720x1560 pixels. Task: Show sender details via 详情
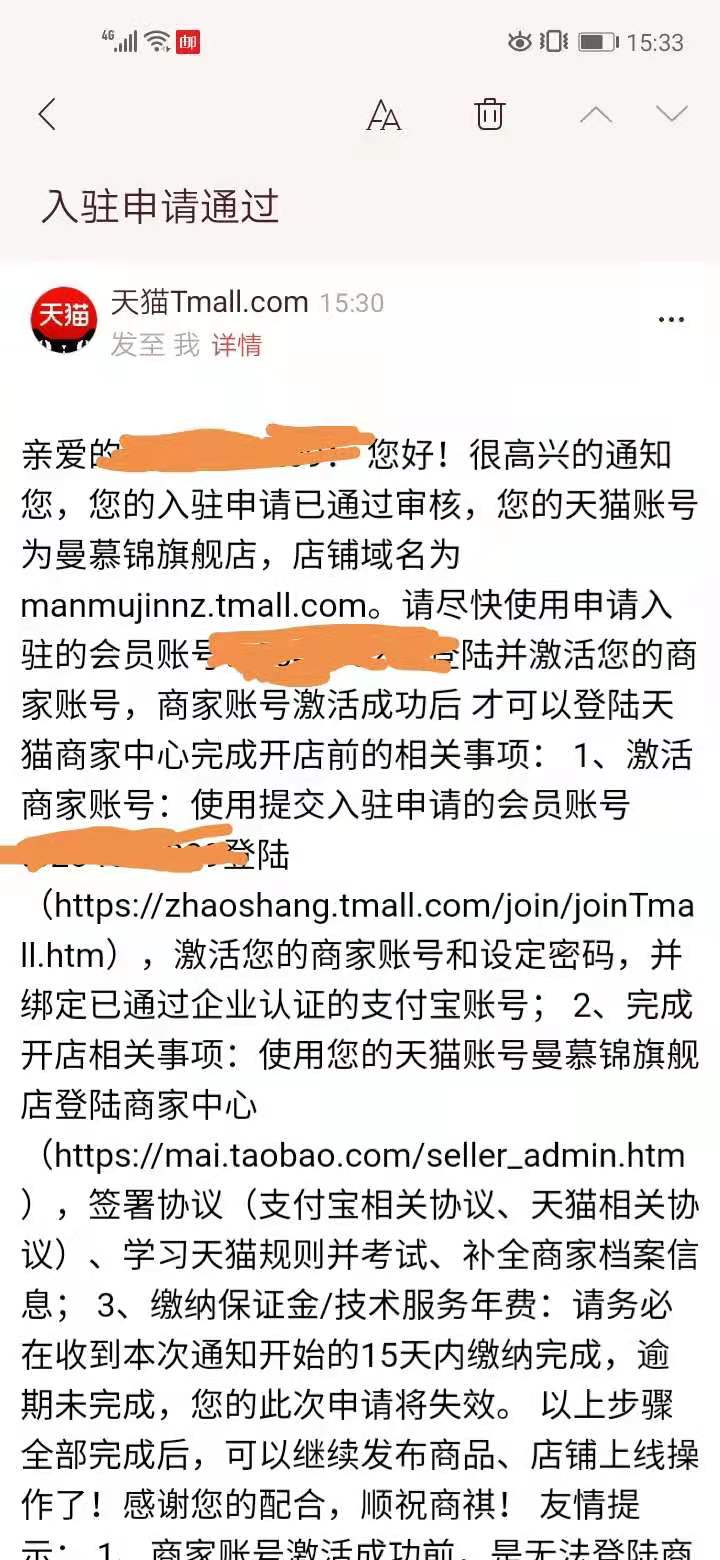coord(237,345)
